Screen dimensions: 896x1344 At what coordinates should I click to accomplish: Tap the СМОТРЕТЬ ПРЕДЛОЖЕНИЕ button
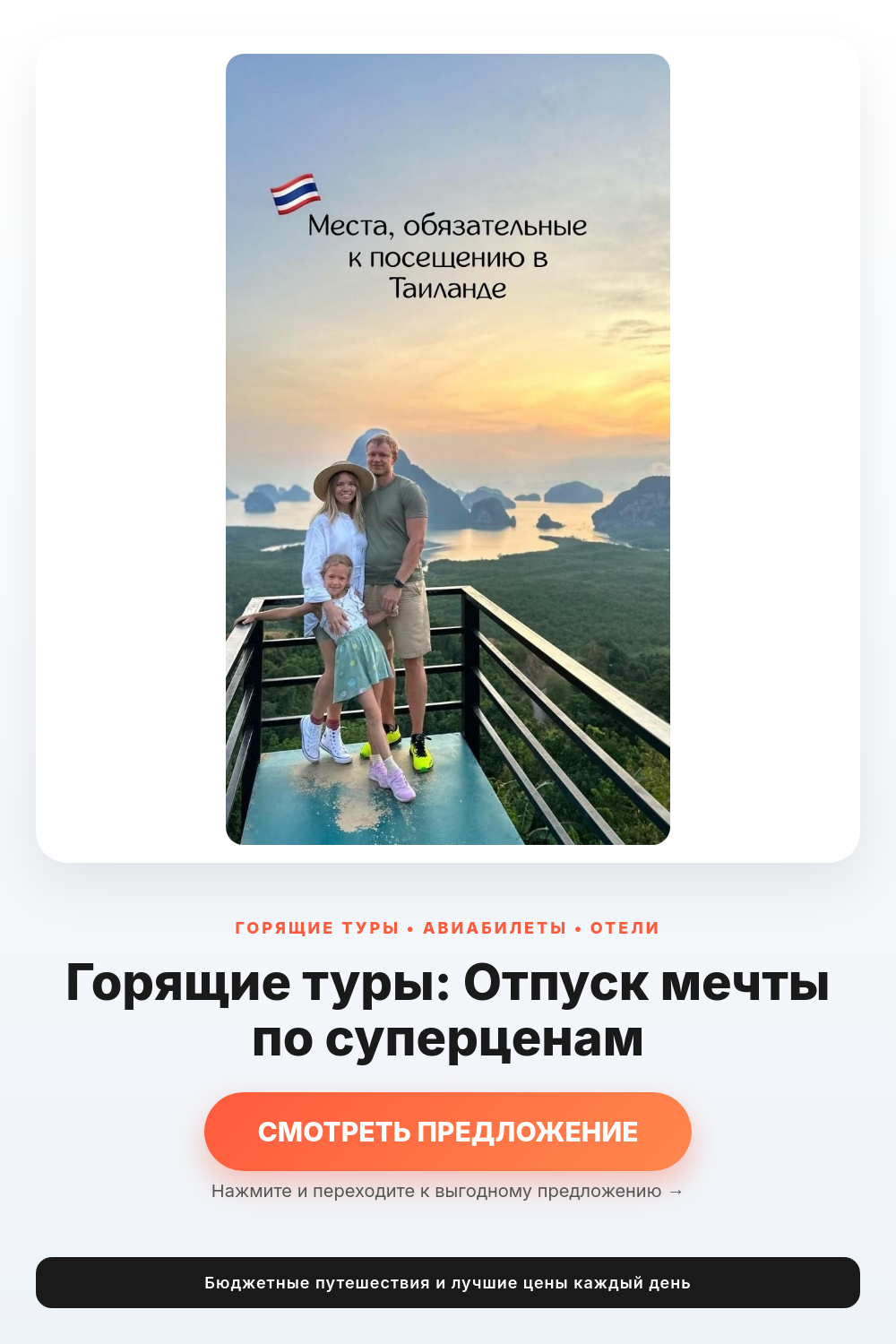coord(448,1132)
